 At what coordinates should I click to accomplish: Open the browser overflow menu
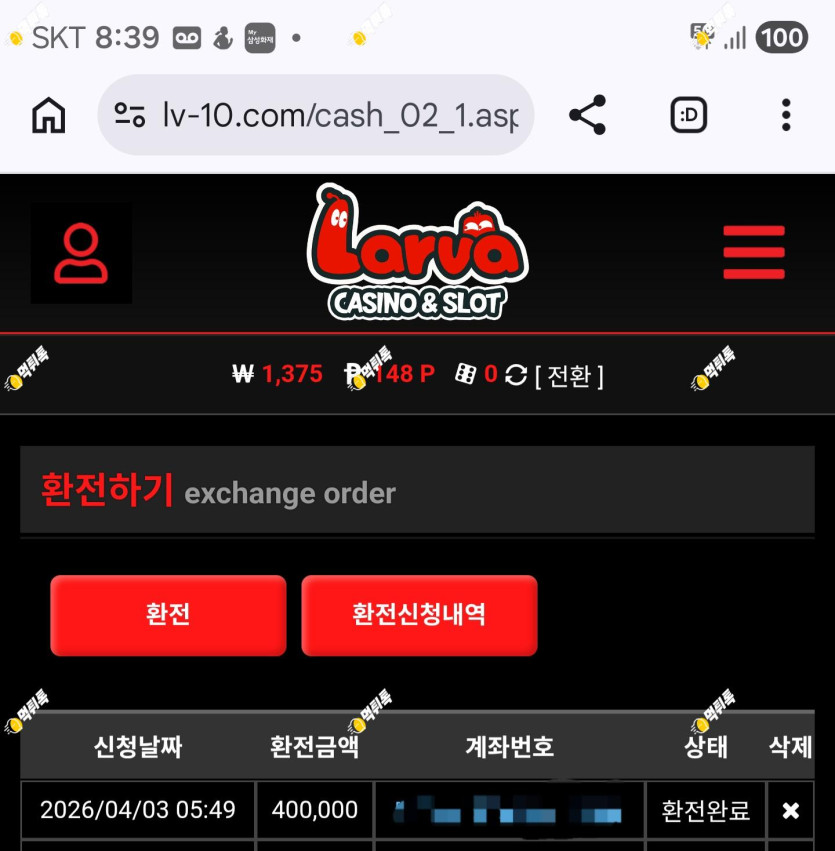point(786,115)
